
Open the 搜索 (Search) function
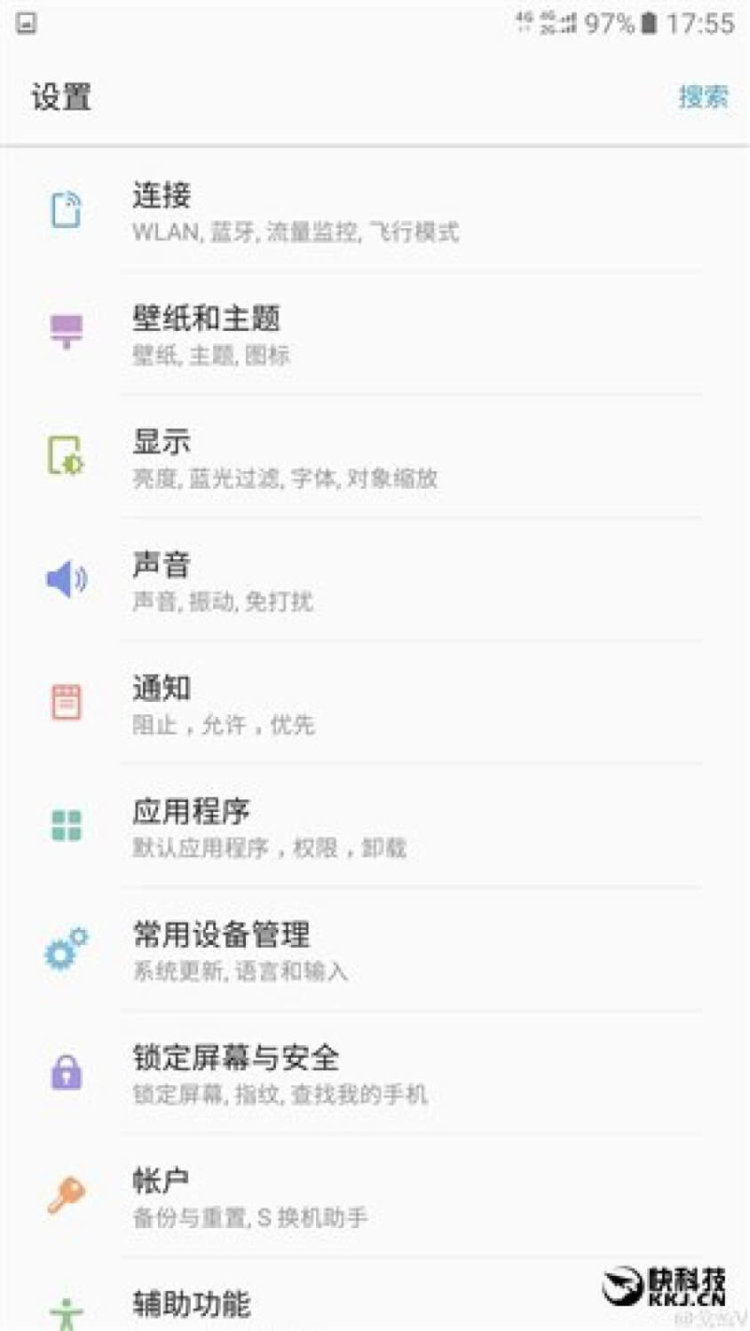pyautogui.click(x=706, y=96)
